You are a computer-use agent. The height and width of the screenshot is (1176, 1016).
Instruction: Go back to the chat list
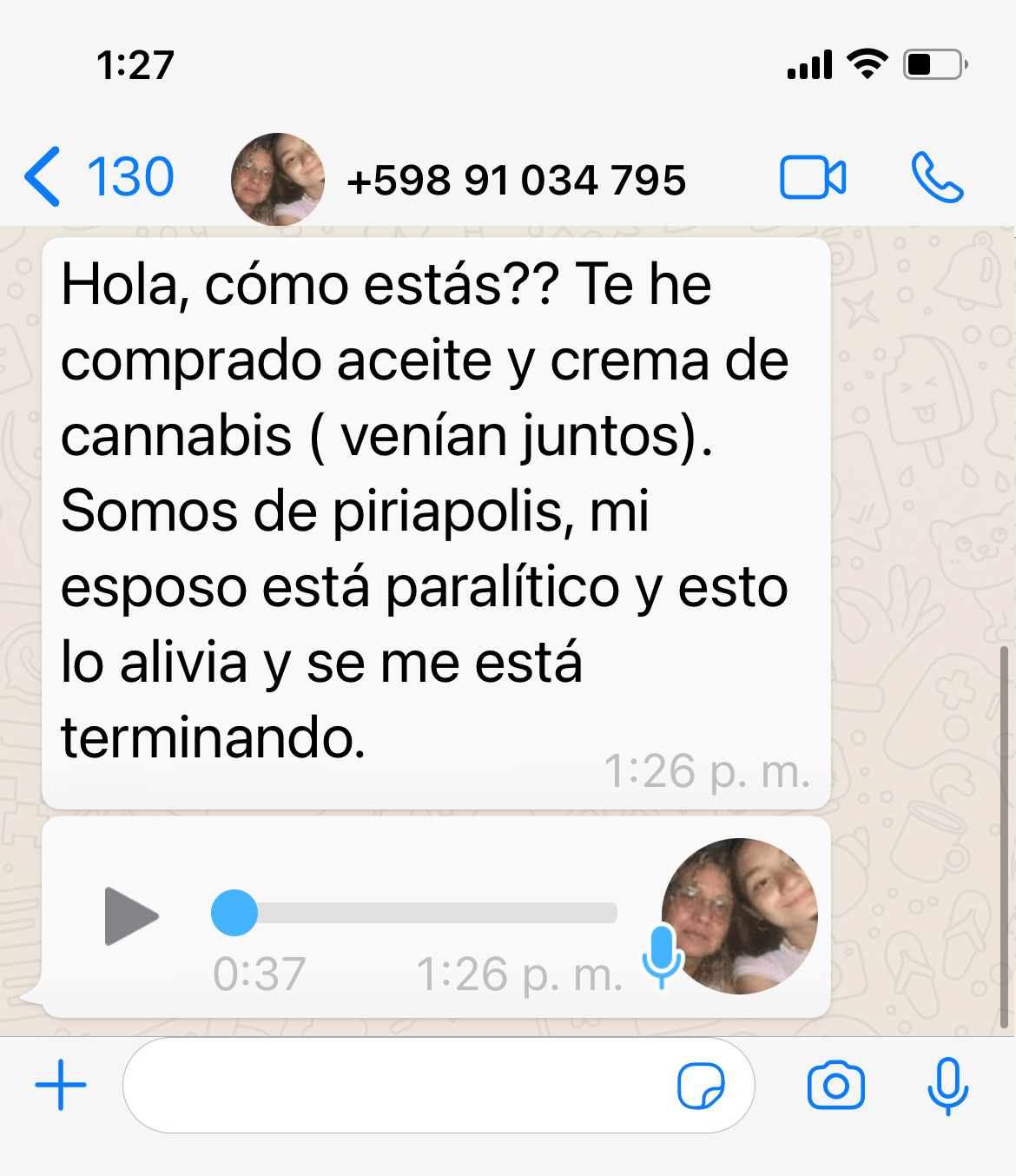tap(96, 177)
